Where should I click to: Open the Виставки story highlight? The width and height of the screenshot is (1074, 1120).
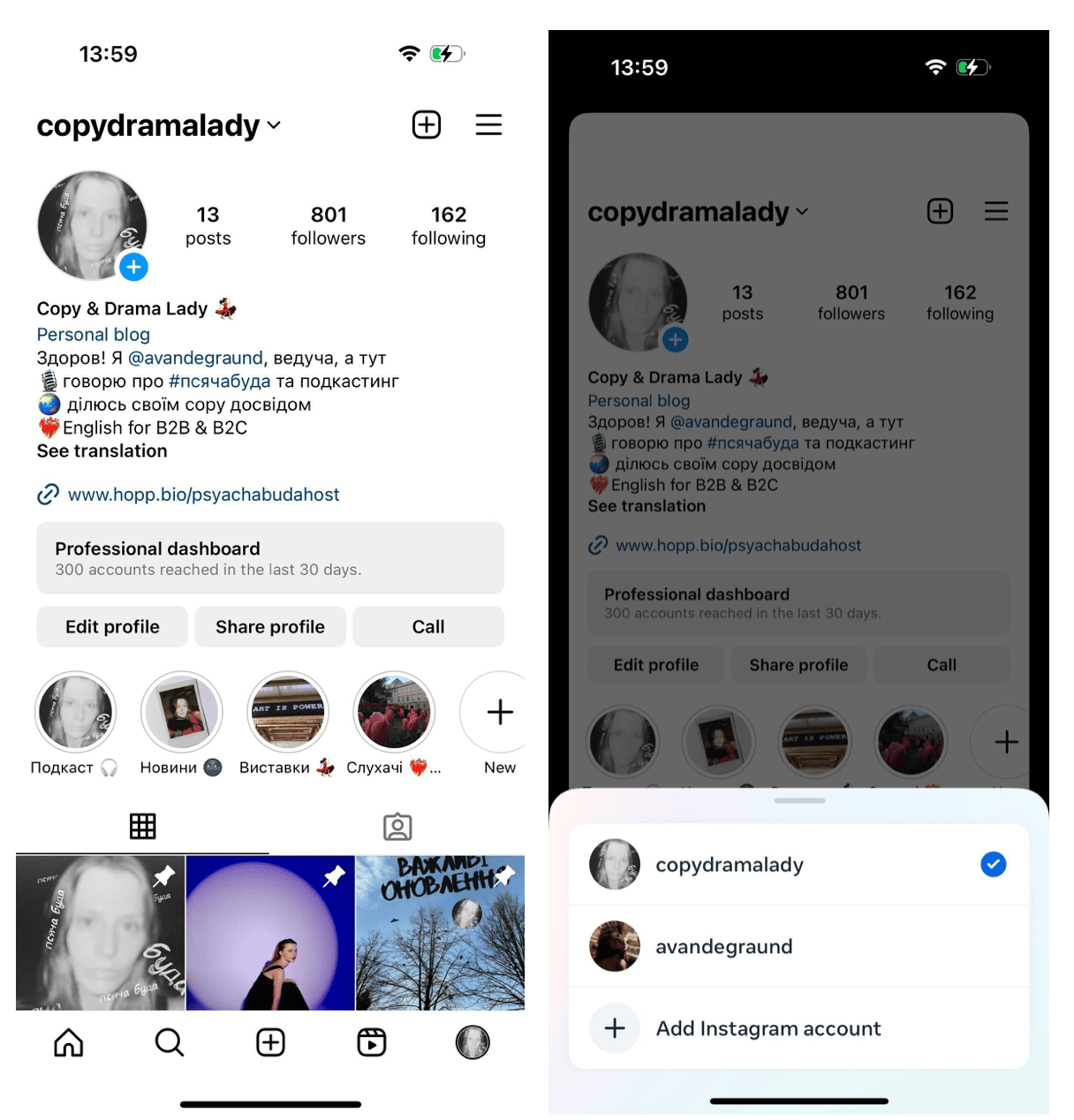(288, 712)
